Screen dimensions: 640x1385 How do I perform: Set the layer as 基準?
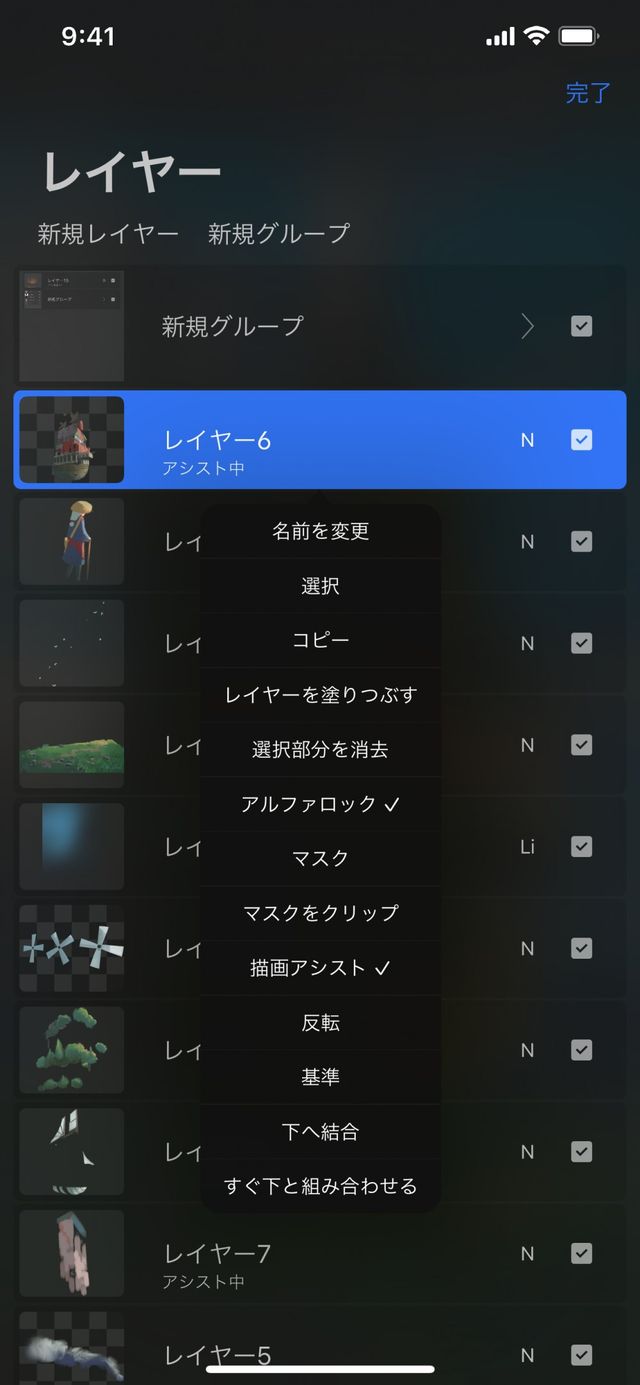pyautogui.click(x=320, y=1077)
